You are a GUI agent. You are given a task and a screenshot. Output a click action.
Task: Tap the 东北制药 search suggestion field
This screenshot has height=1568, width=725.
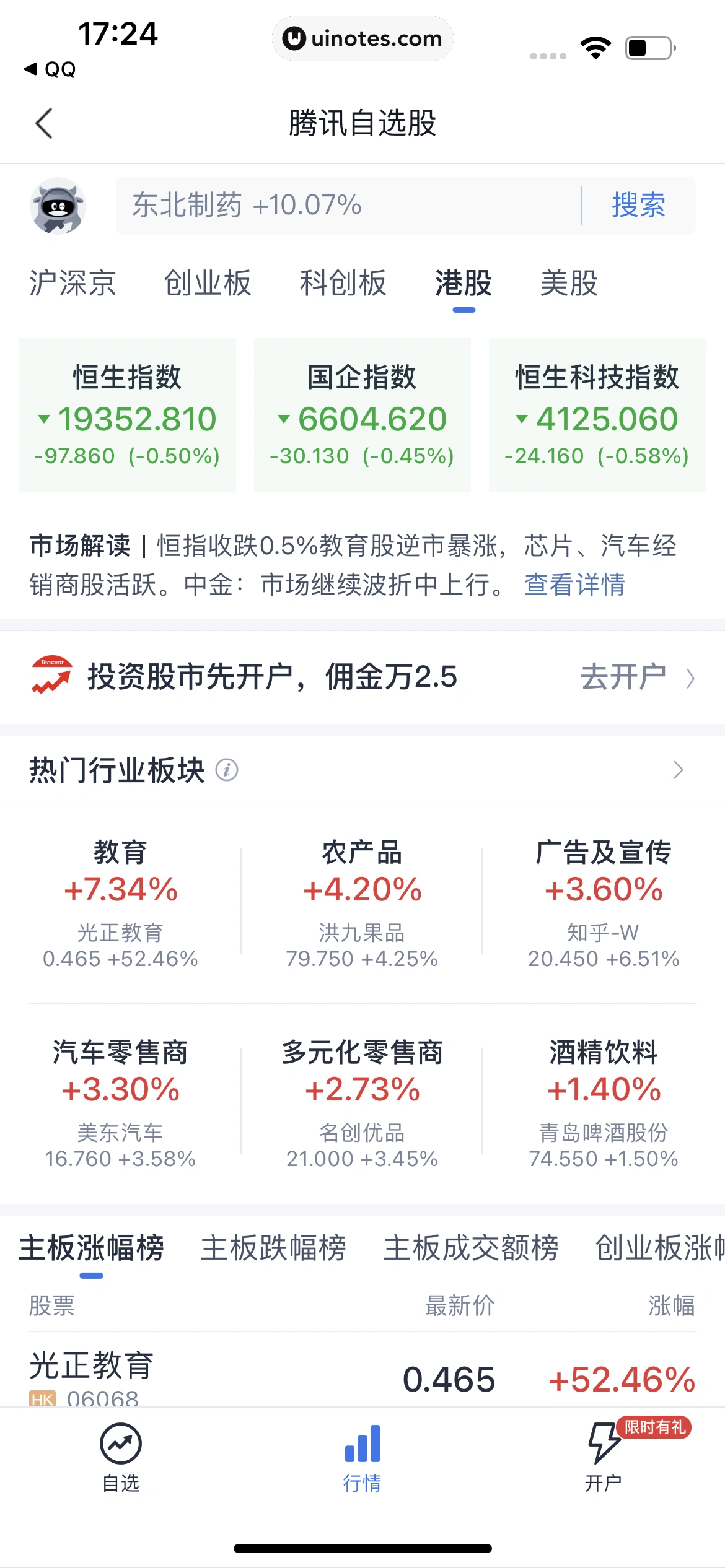(248, 206)
